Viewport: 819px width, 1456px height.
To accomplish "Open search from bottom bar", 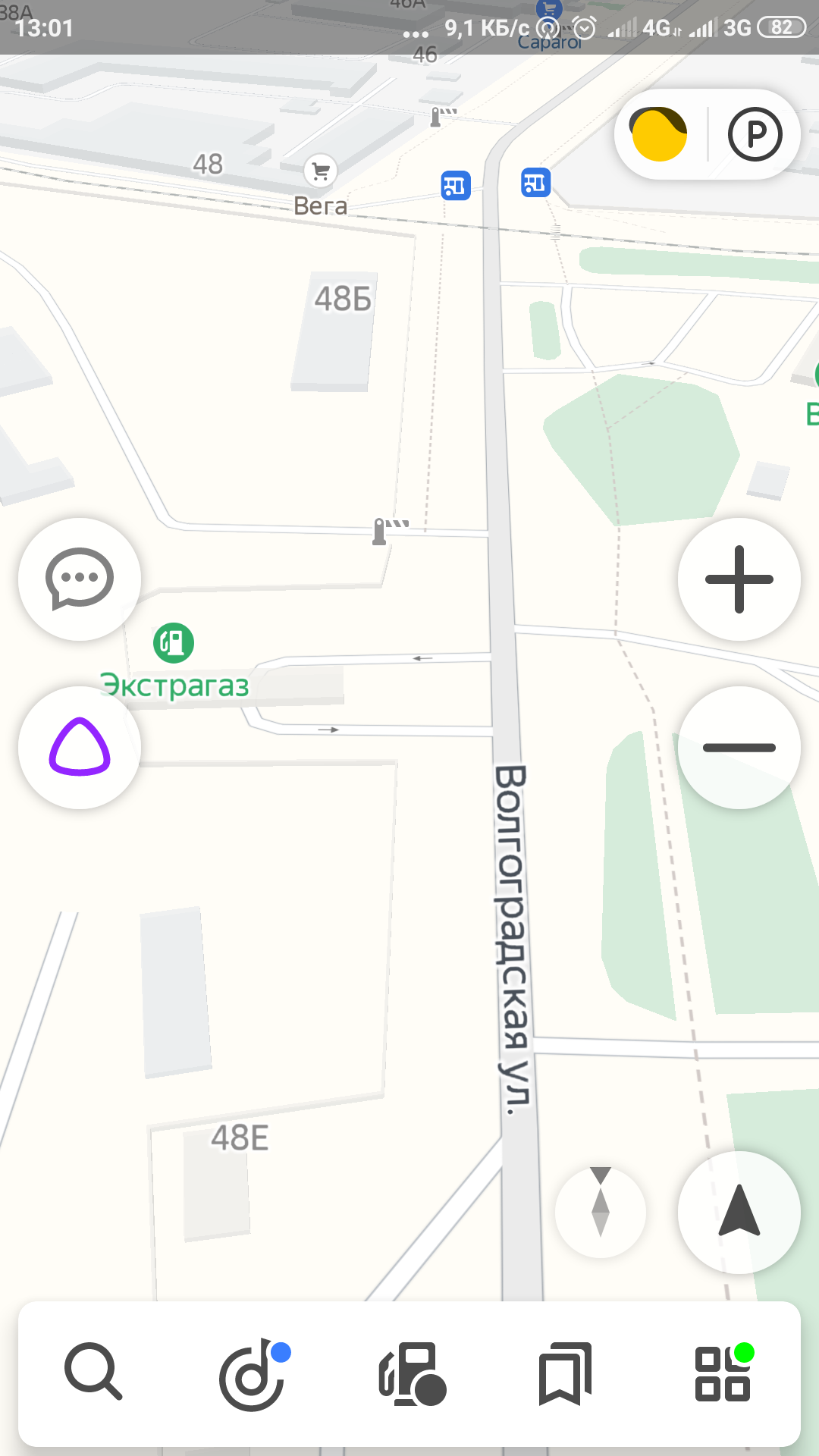I will coord(93,1371).
